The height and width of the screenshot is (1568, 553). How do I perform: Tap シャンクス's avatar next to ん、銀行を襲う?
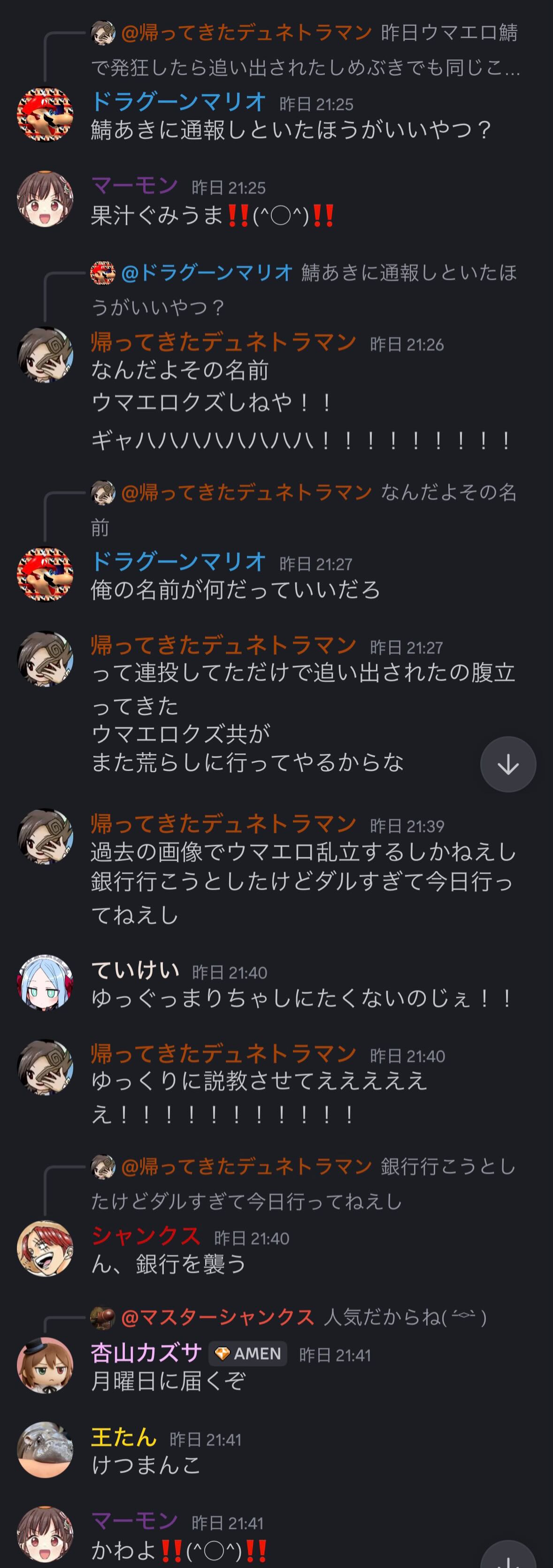point(45,1248)
